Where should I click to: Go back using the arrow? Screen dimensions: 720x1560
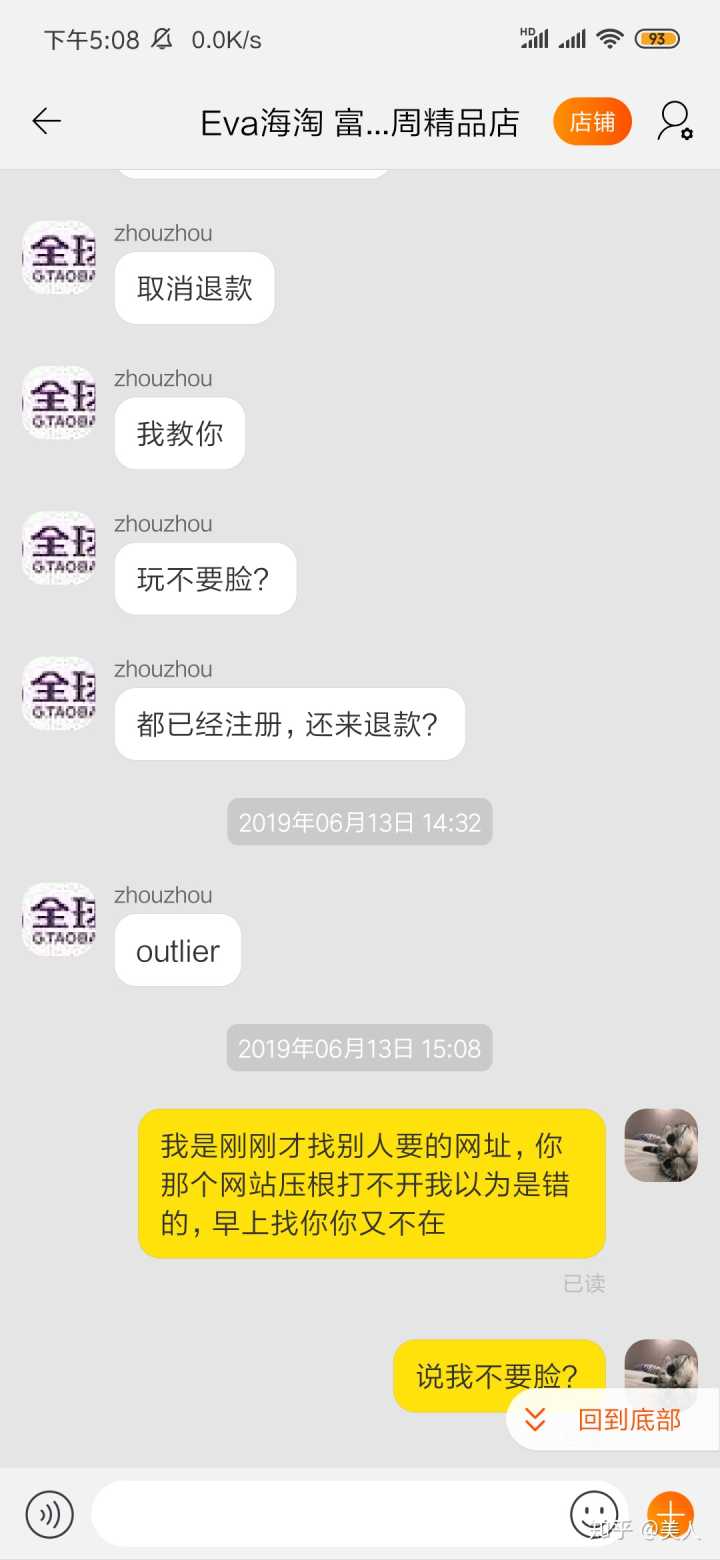(x=46, y=122)
